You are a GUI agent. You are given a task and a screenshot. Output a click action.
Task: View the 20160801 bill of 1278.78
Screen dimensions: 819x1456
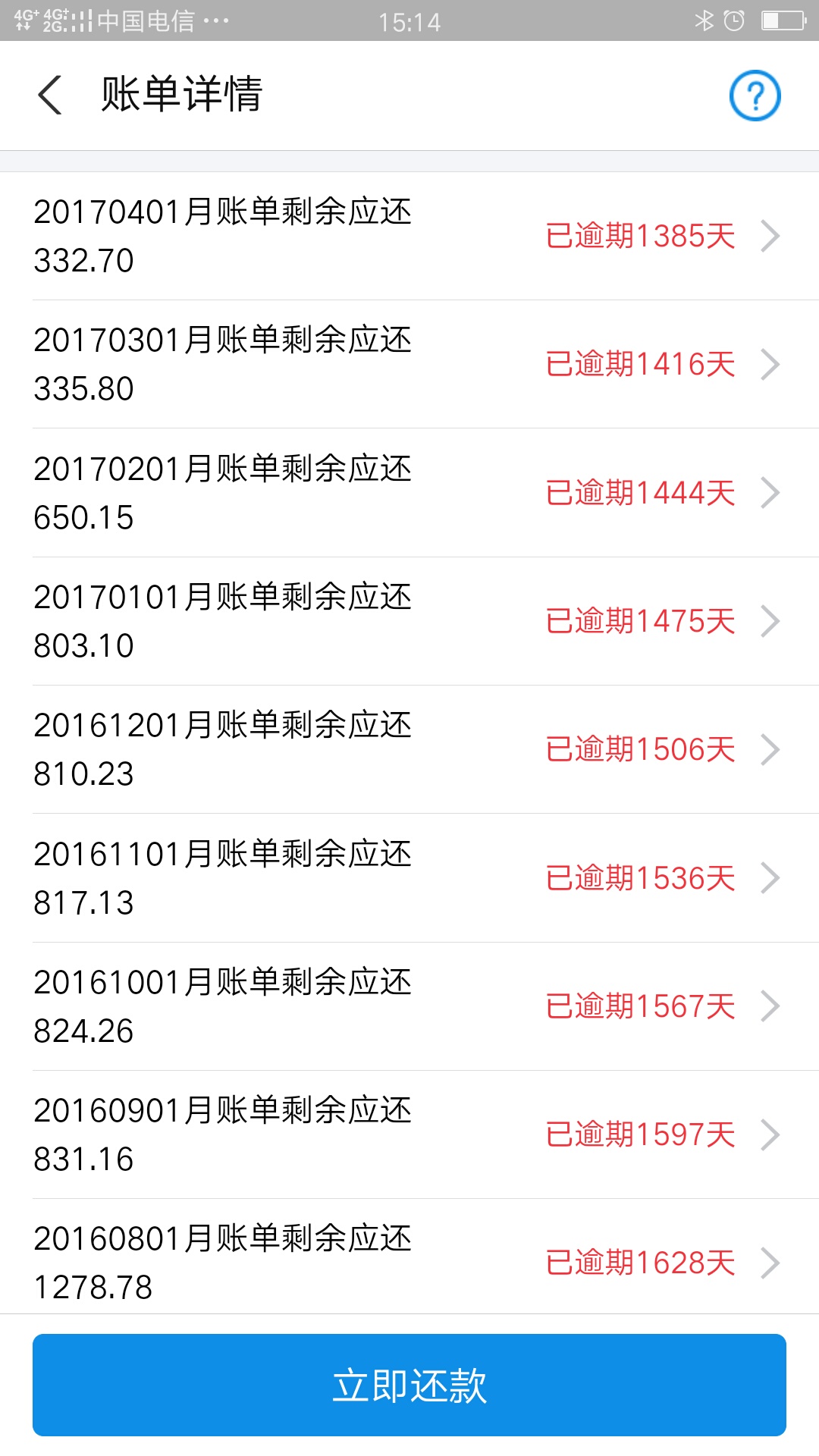(x=409, y=1257)
